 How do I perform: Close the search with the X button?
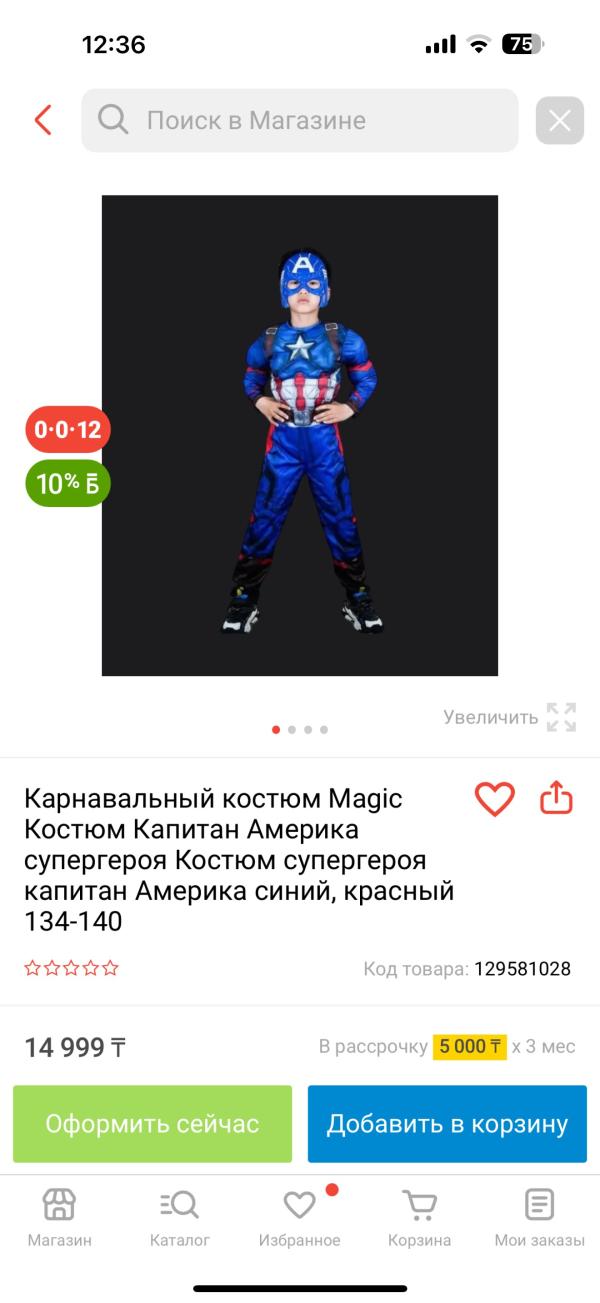point(559,121)
